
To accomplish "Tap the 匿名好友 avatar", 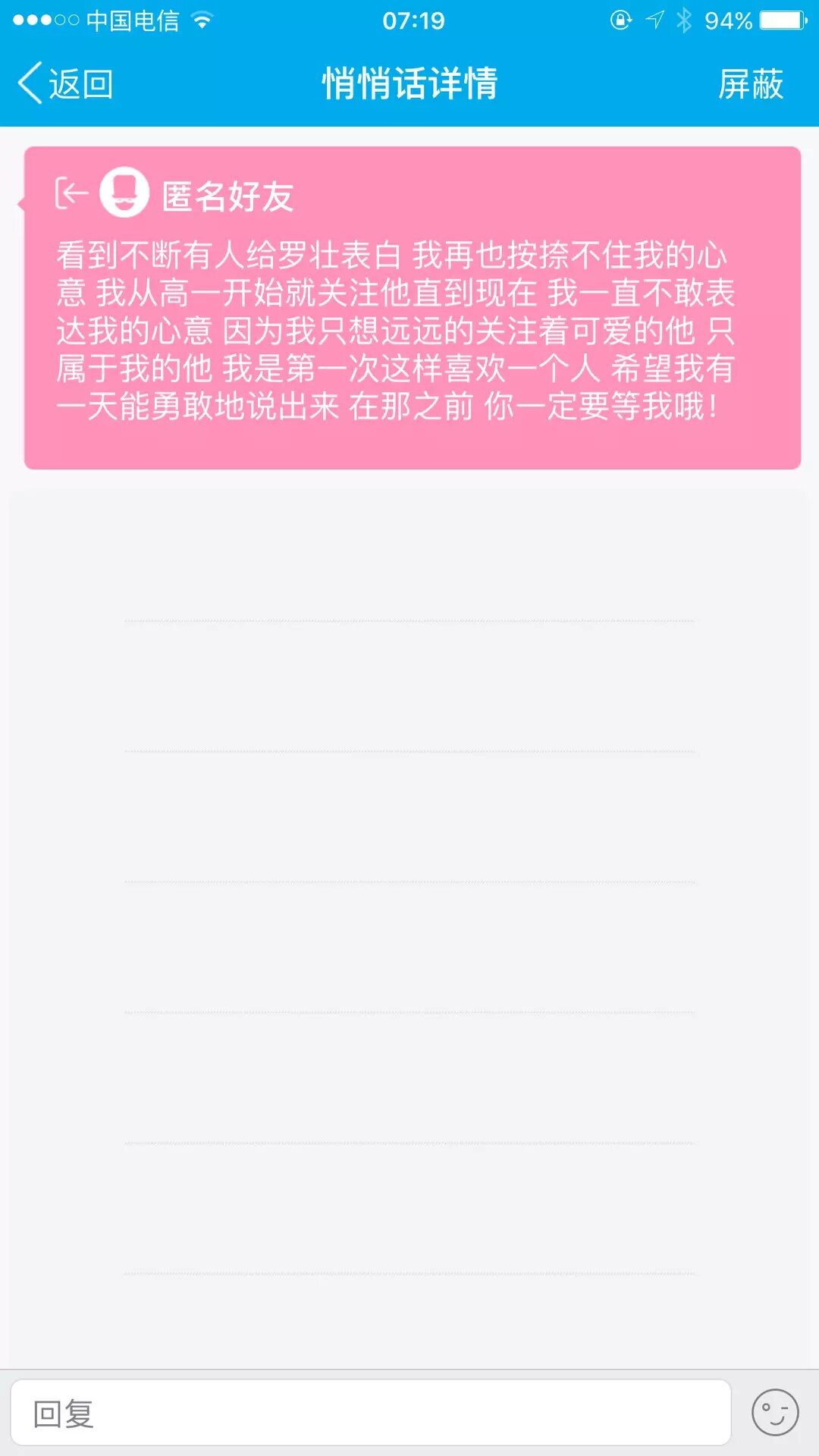I will coord(124,193).
